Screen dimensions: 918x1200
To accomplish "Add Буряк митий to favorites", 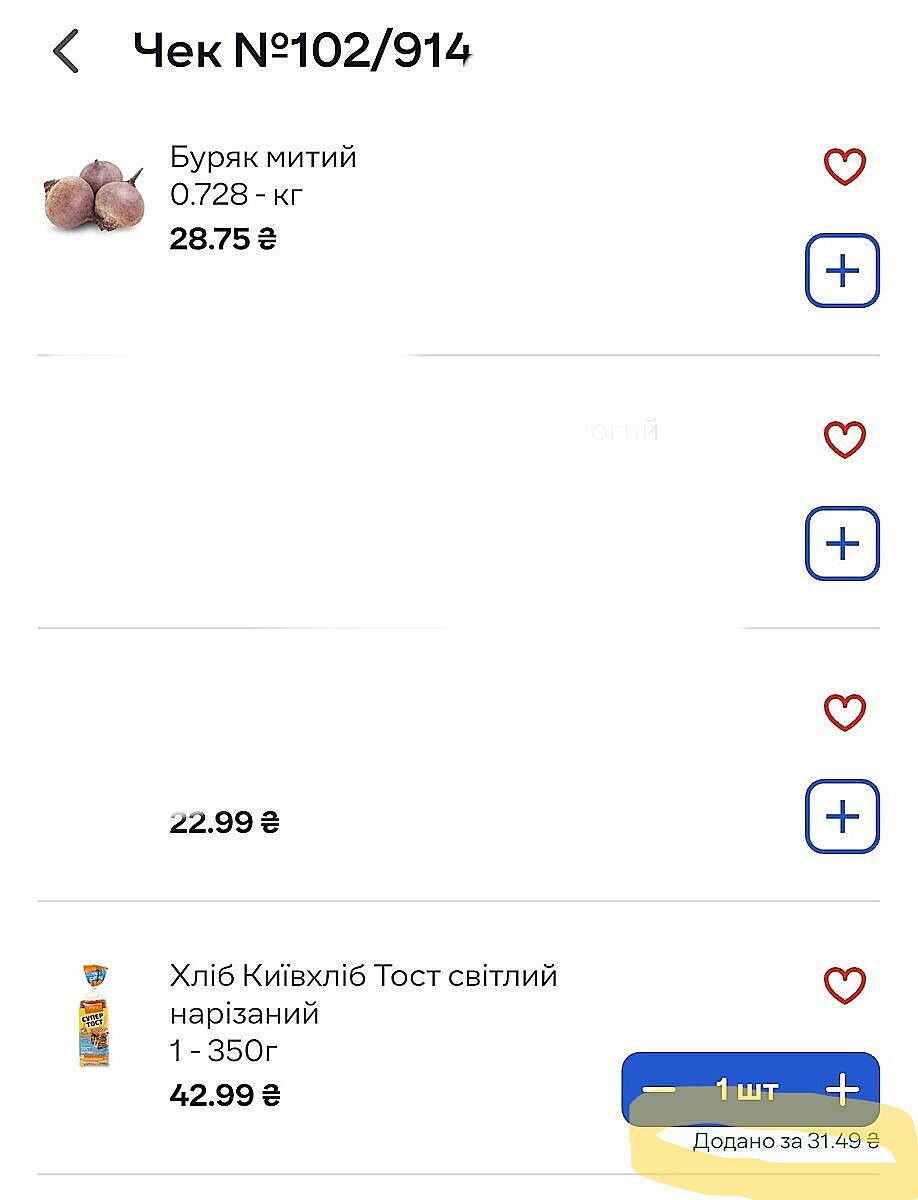I will (x=844, y=167).
